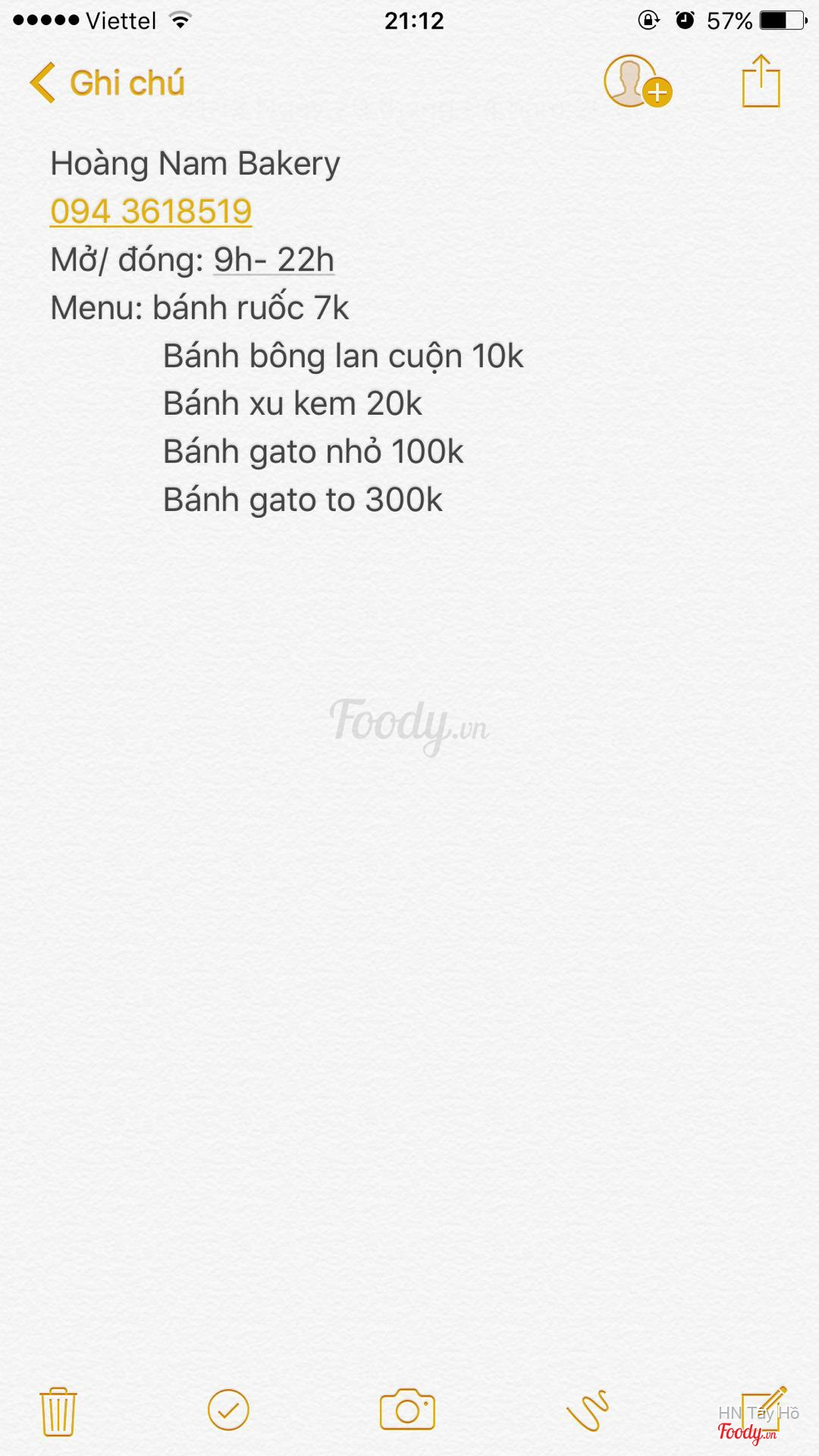The width and height of the screenshot is (819, 1456).
Task: Delete this note with the trash icon
Action: pyautogui.click(x=58, y=1411)
